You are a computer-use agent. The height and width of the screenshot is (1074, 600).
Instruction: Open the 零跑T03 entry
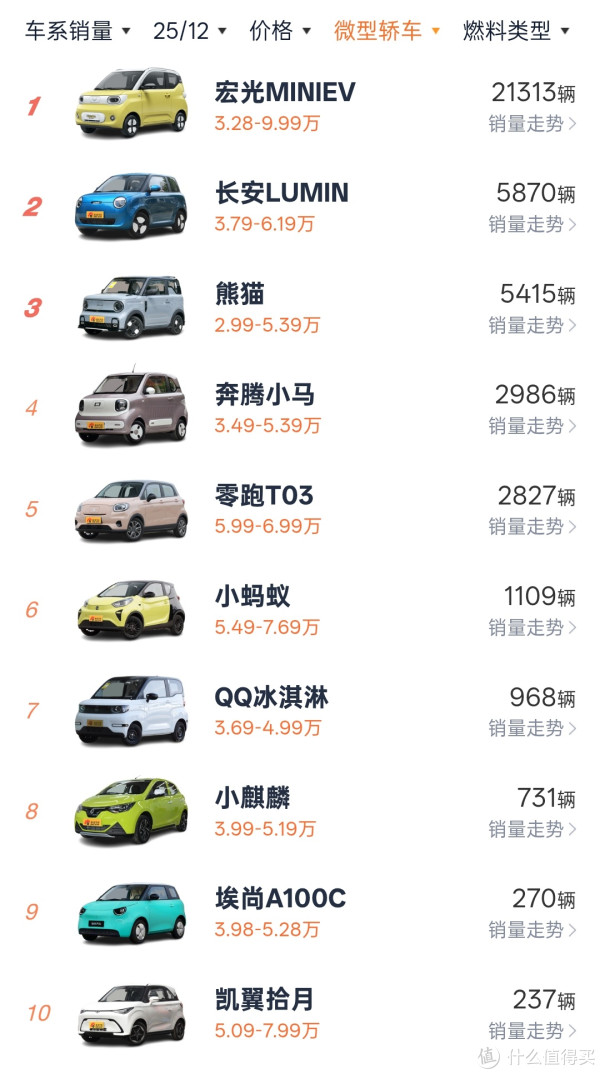[264, 496]
